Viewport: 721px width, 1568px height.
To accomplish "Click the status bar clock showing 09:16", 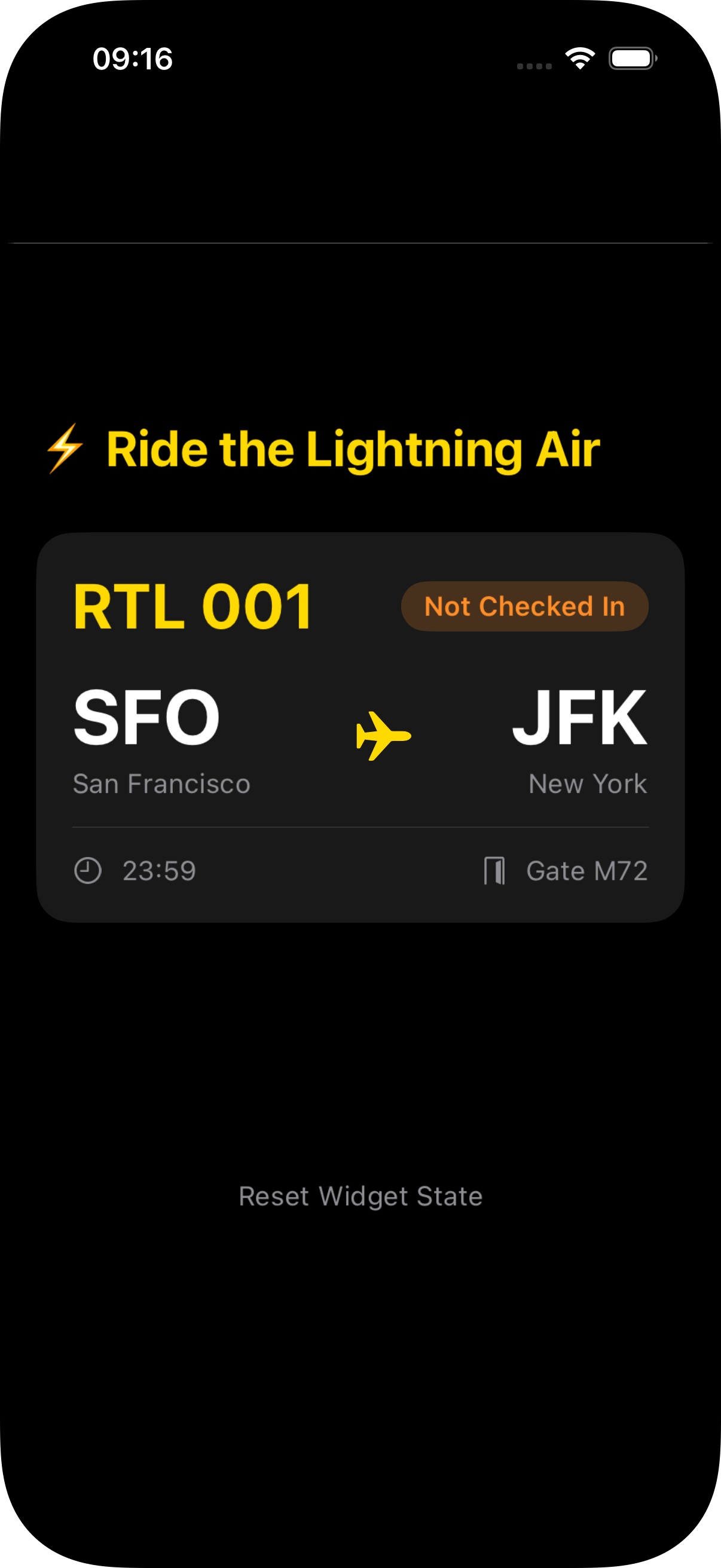I will 133,59.
